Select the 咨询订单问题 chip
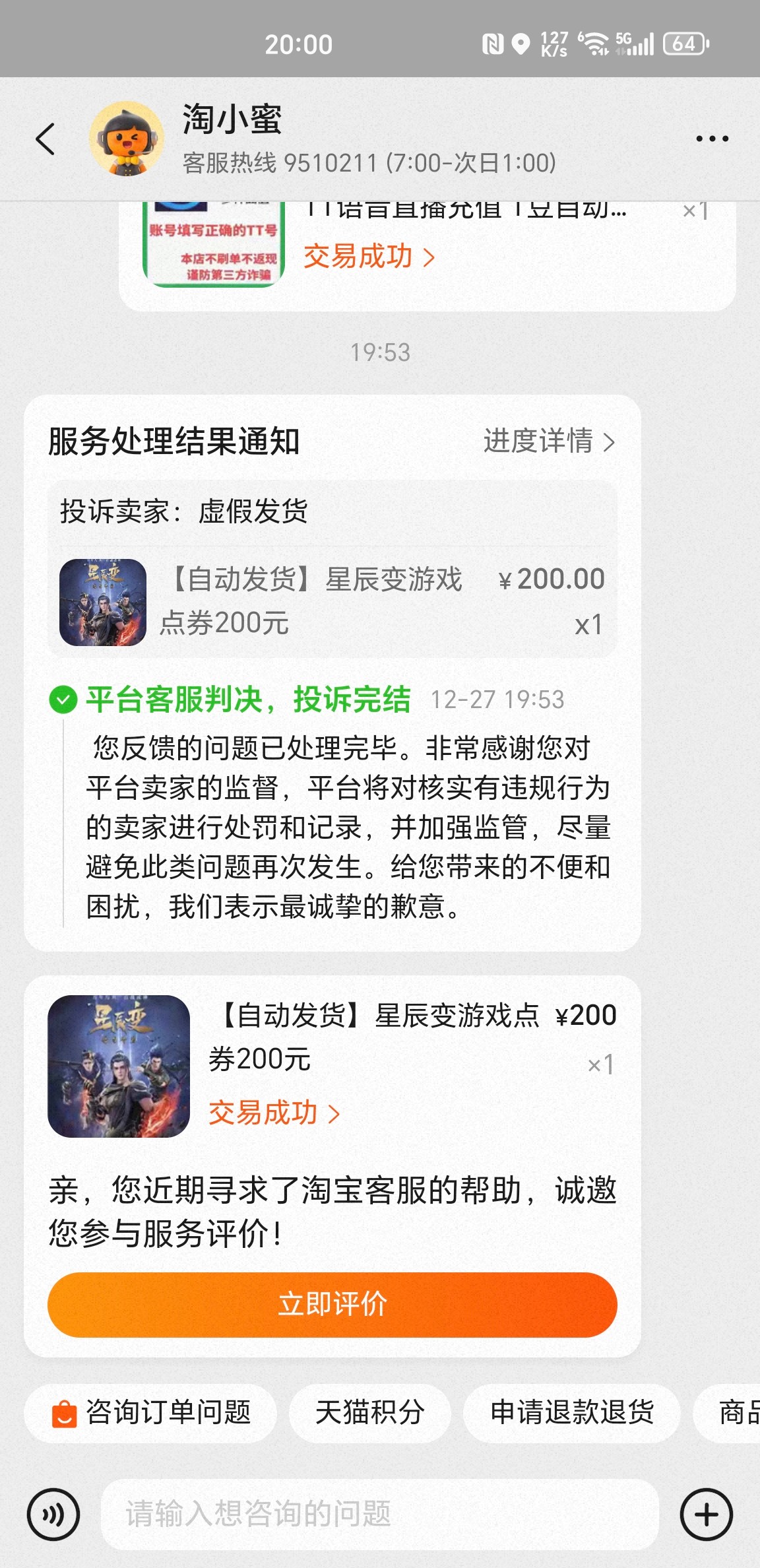Viewport: 760px width, 1568px height. (x=150, y=1413)
